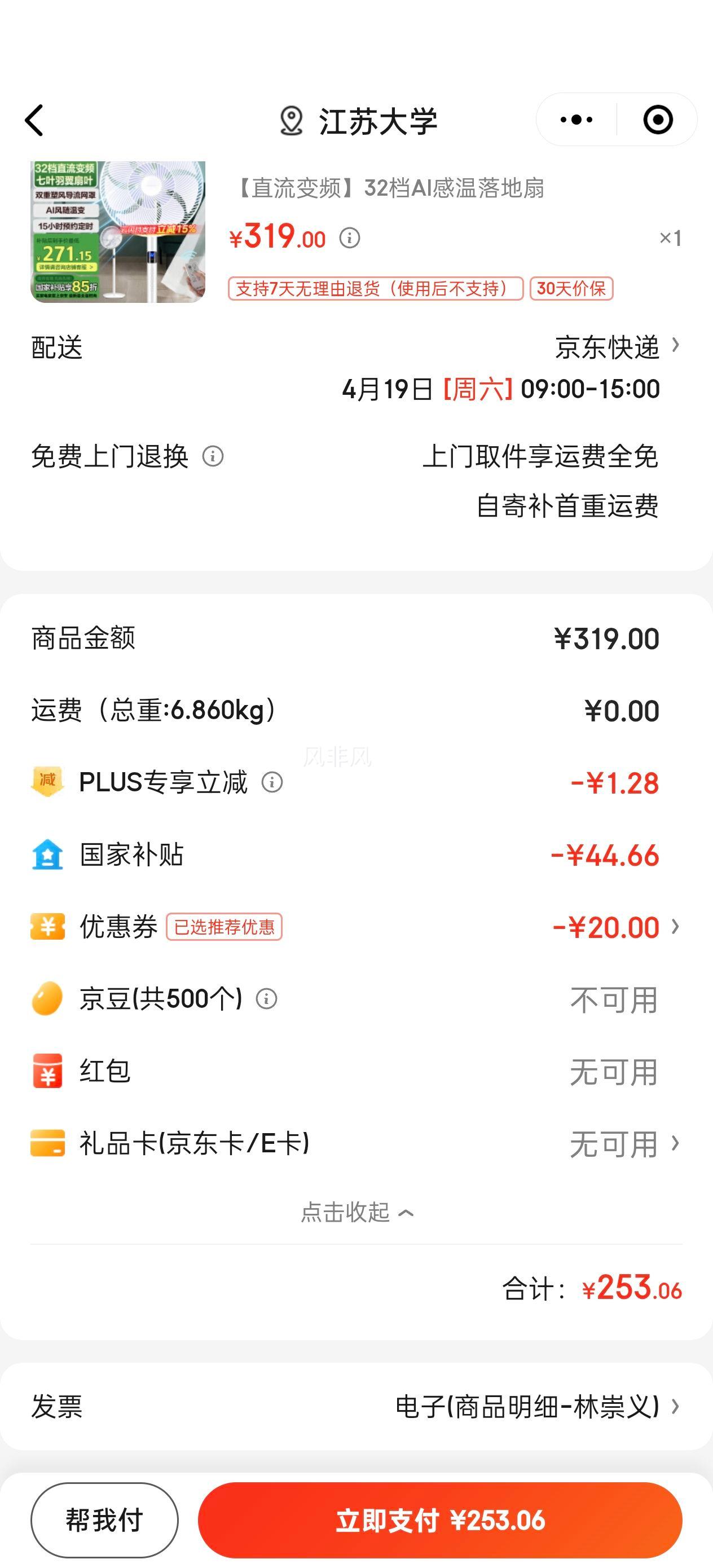Open info icon next to 京豆(共500个)
This screenshot has height=1568, width=713.
coord(266,999)
